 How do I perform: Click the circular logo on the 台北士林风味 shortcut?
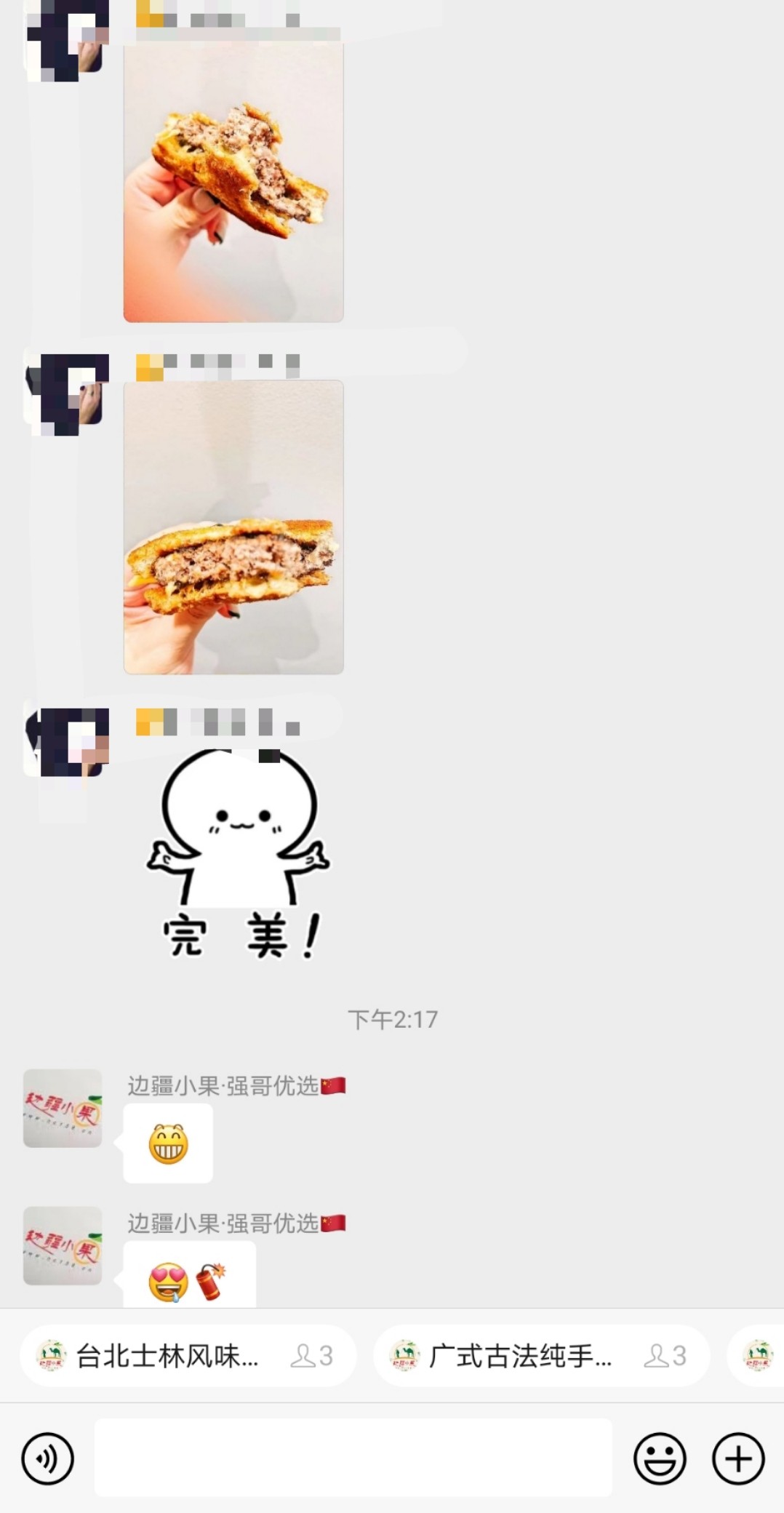tap(49, 1354)
